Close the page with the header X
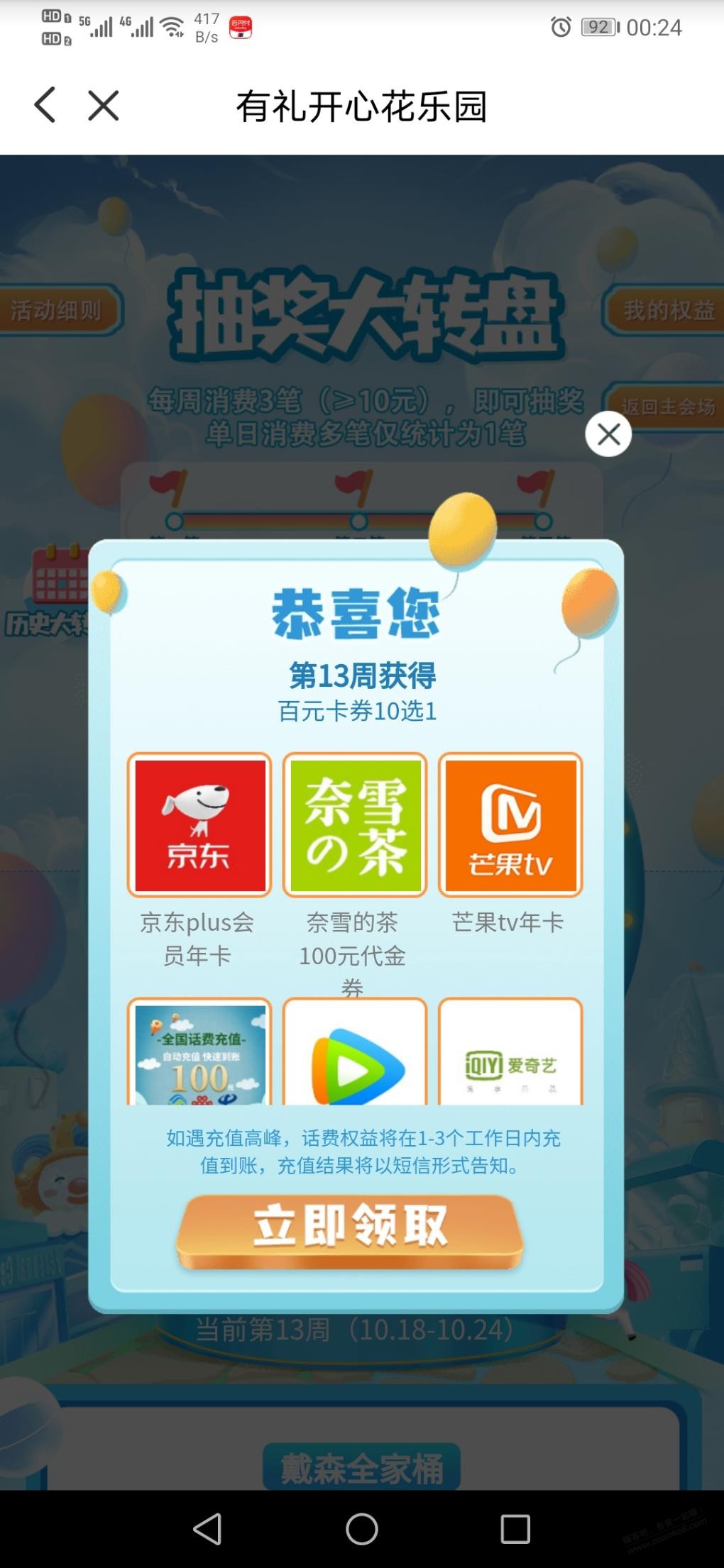 point(104,106)
